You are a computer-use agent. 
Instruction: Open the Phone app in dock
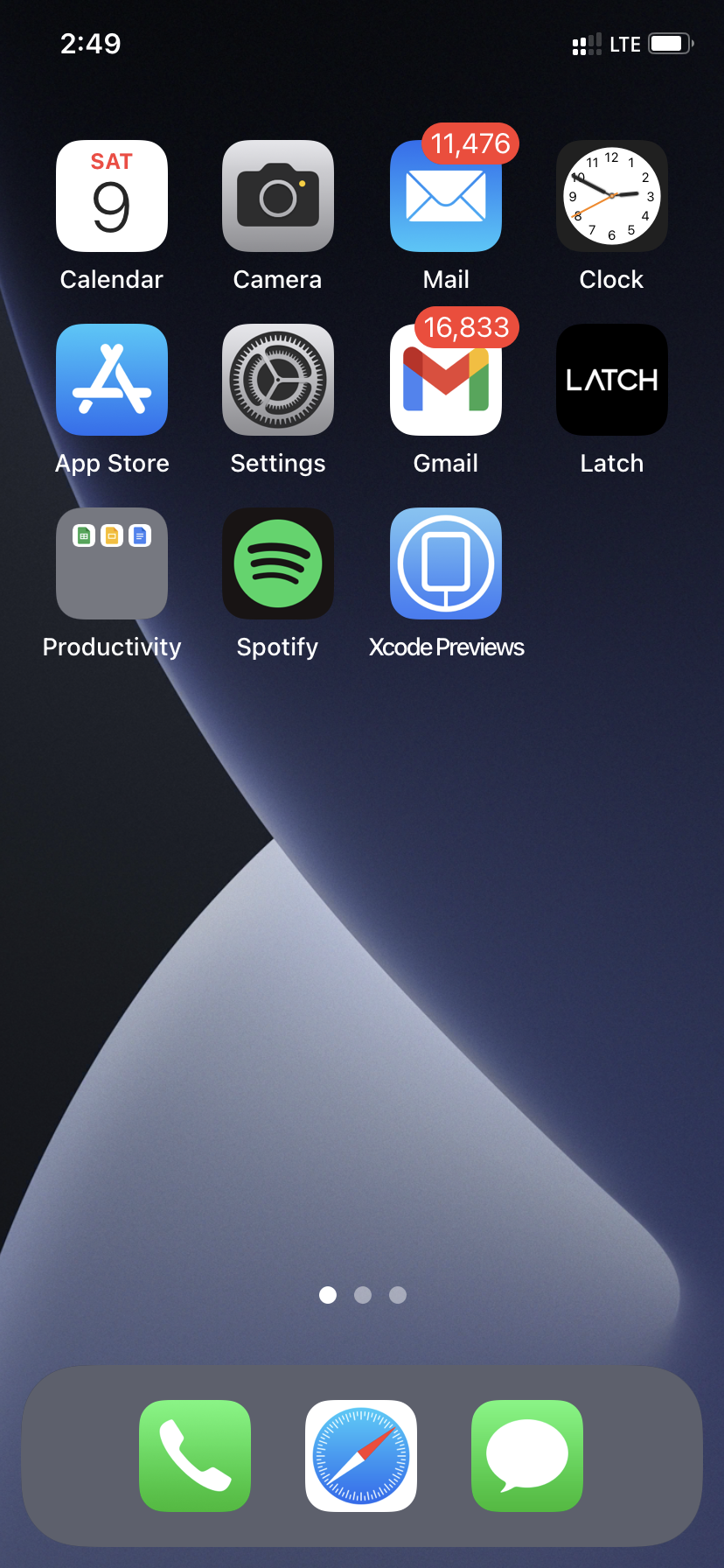tap(195, 1456)
